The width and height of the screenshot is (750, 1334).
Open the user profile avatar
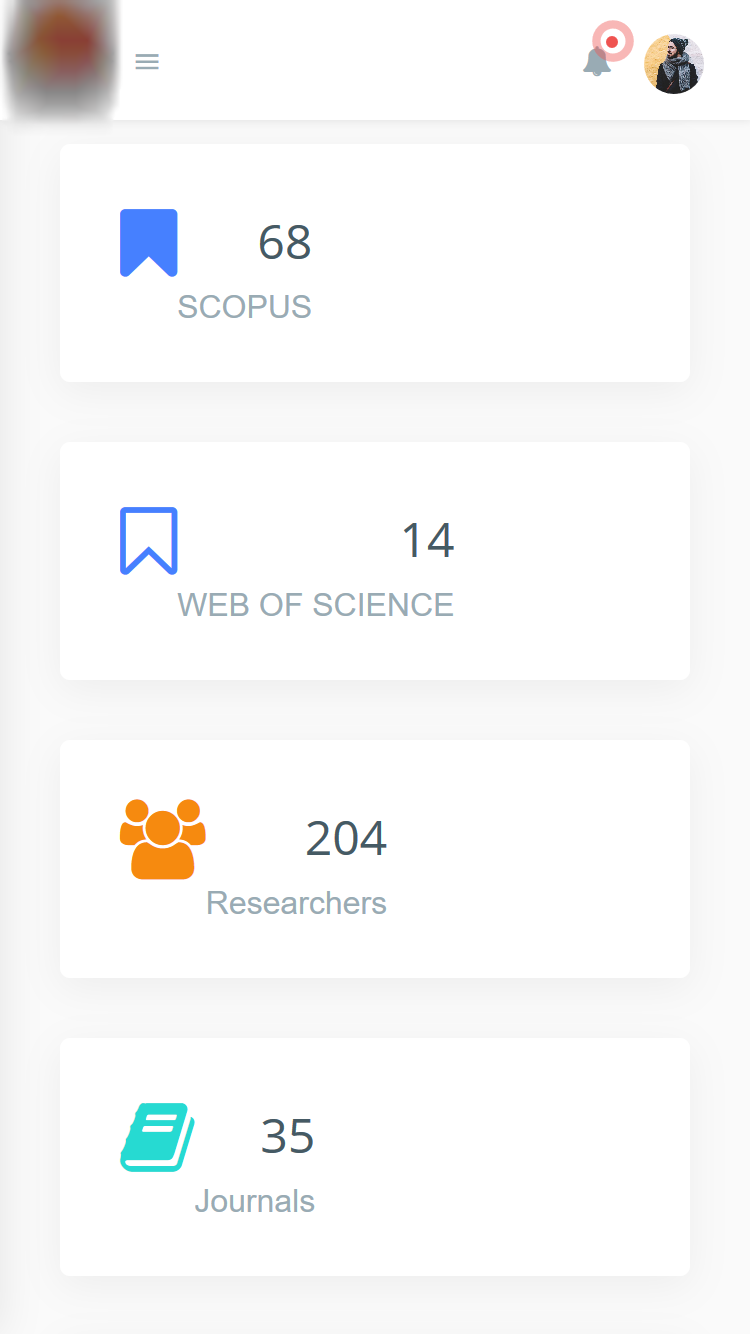[x=674, y=65]
